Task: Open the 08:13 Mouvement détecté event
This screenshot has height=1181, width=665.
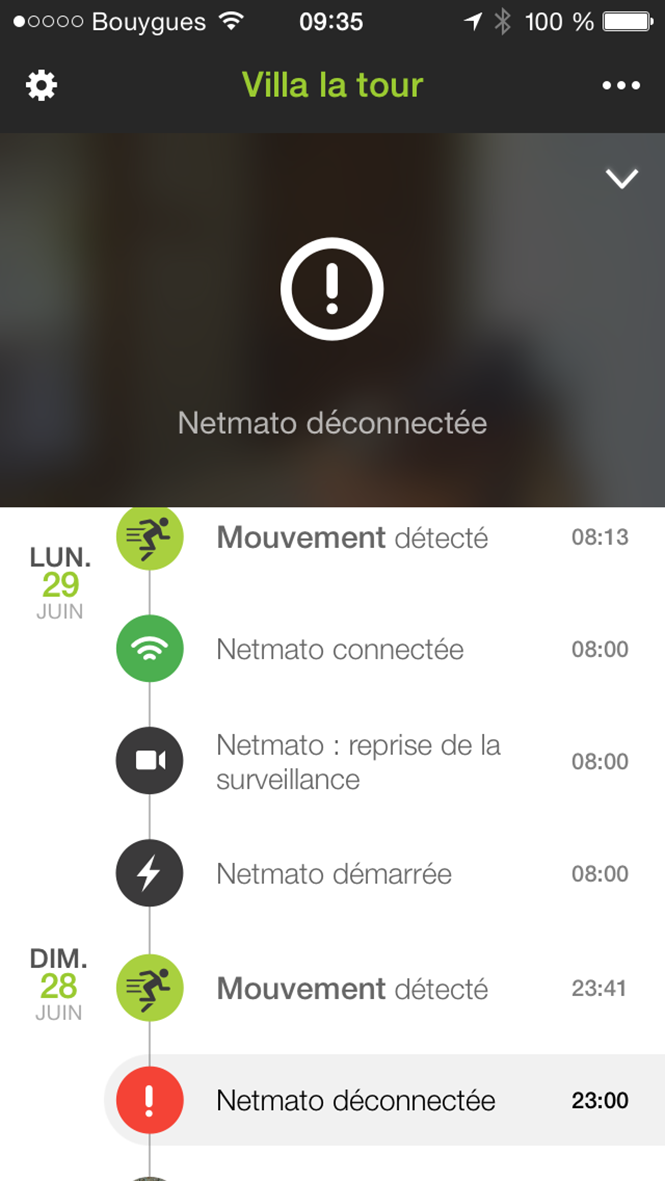Action: click(352, 538)
